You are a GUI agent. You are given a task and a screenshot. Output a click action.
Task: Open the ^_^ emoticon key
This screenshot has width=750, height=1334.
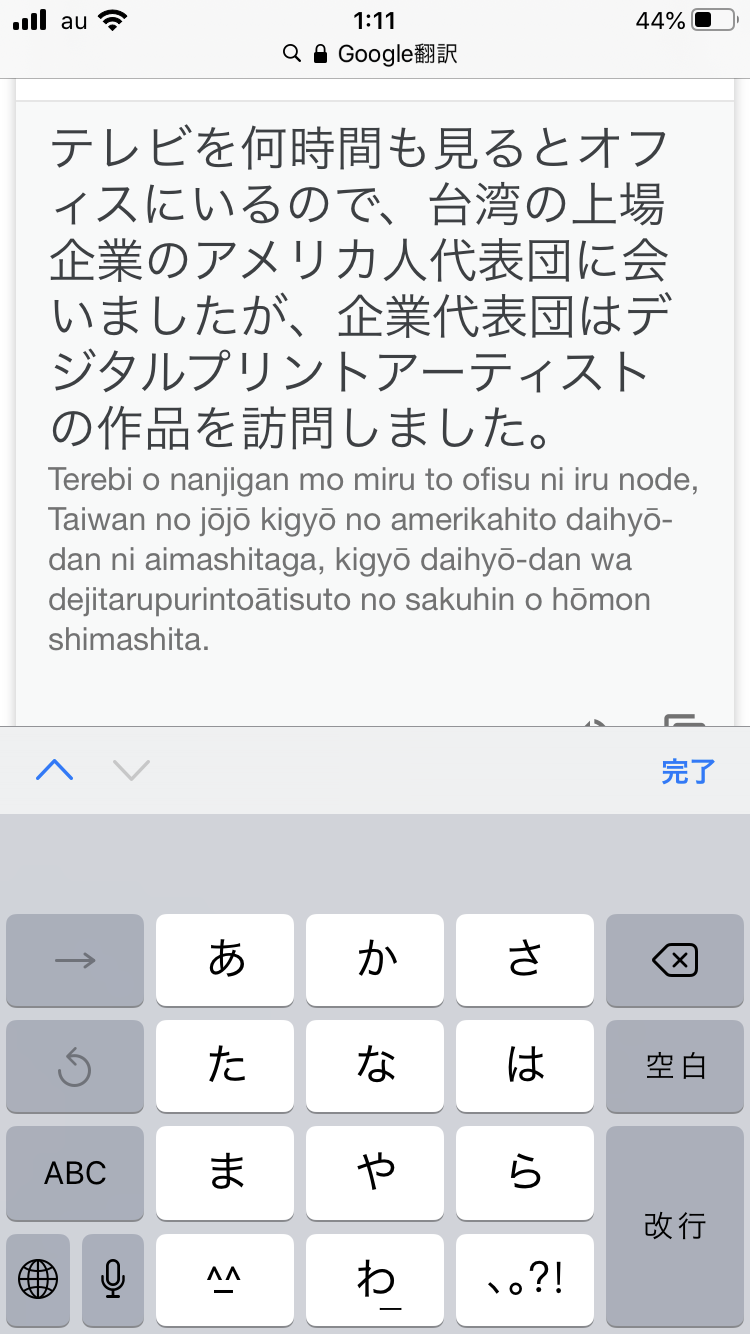coord(225,1278)
